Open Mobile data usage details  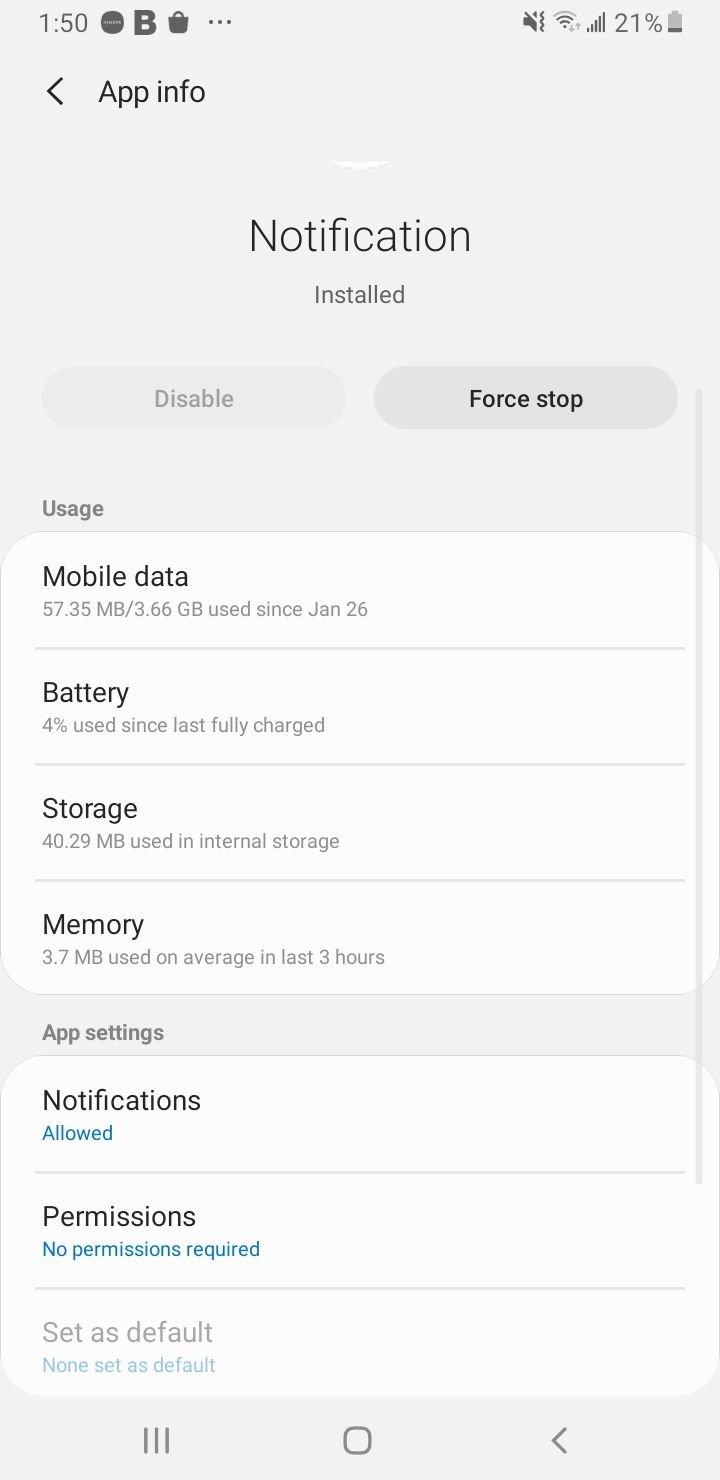pos(360,591)
